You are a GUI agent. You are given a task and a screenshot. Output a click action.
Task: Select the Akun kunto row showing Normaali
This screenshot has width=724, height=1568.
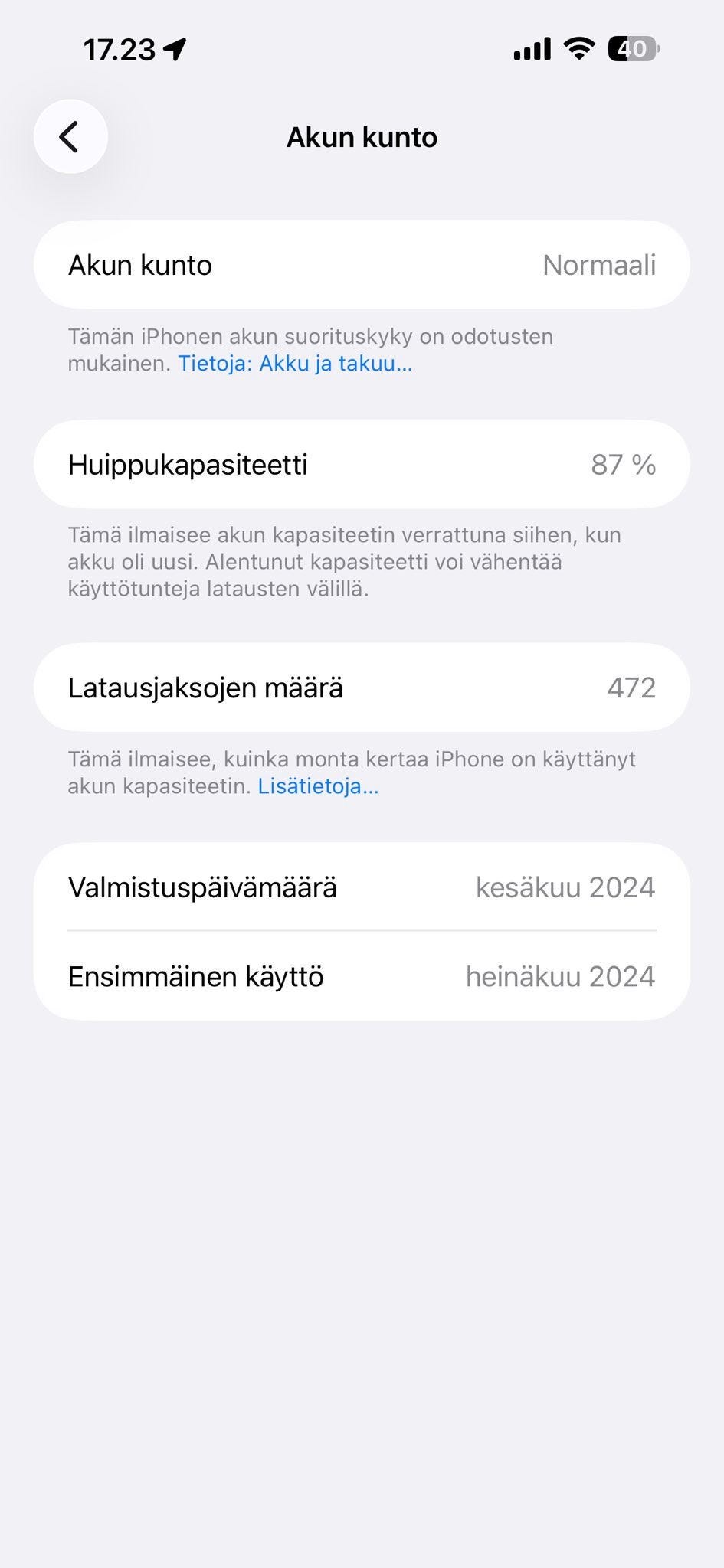tap(362, 264)
